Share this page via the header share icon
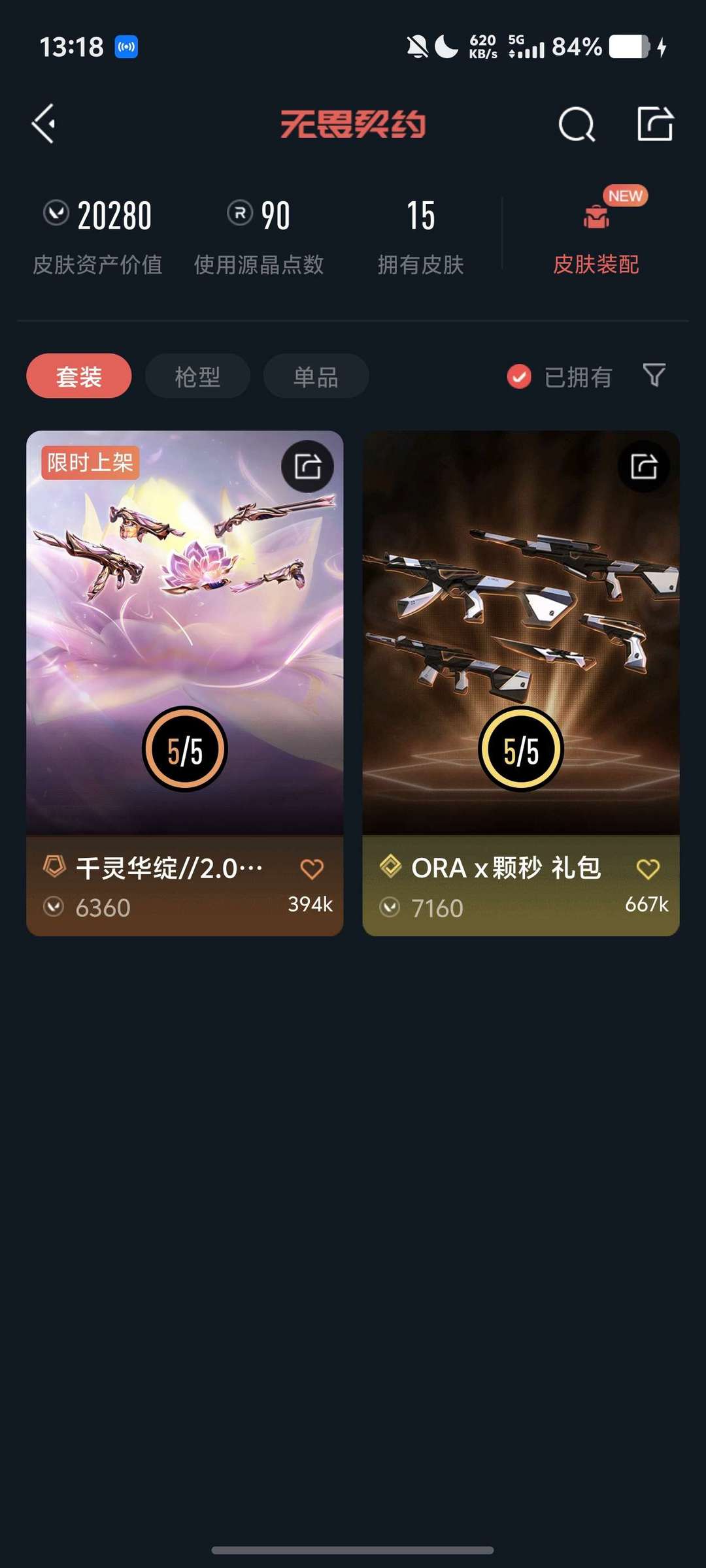This screenshot has width=706, height=1568. click(655, 124)
